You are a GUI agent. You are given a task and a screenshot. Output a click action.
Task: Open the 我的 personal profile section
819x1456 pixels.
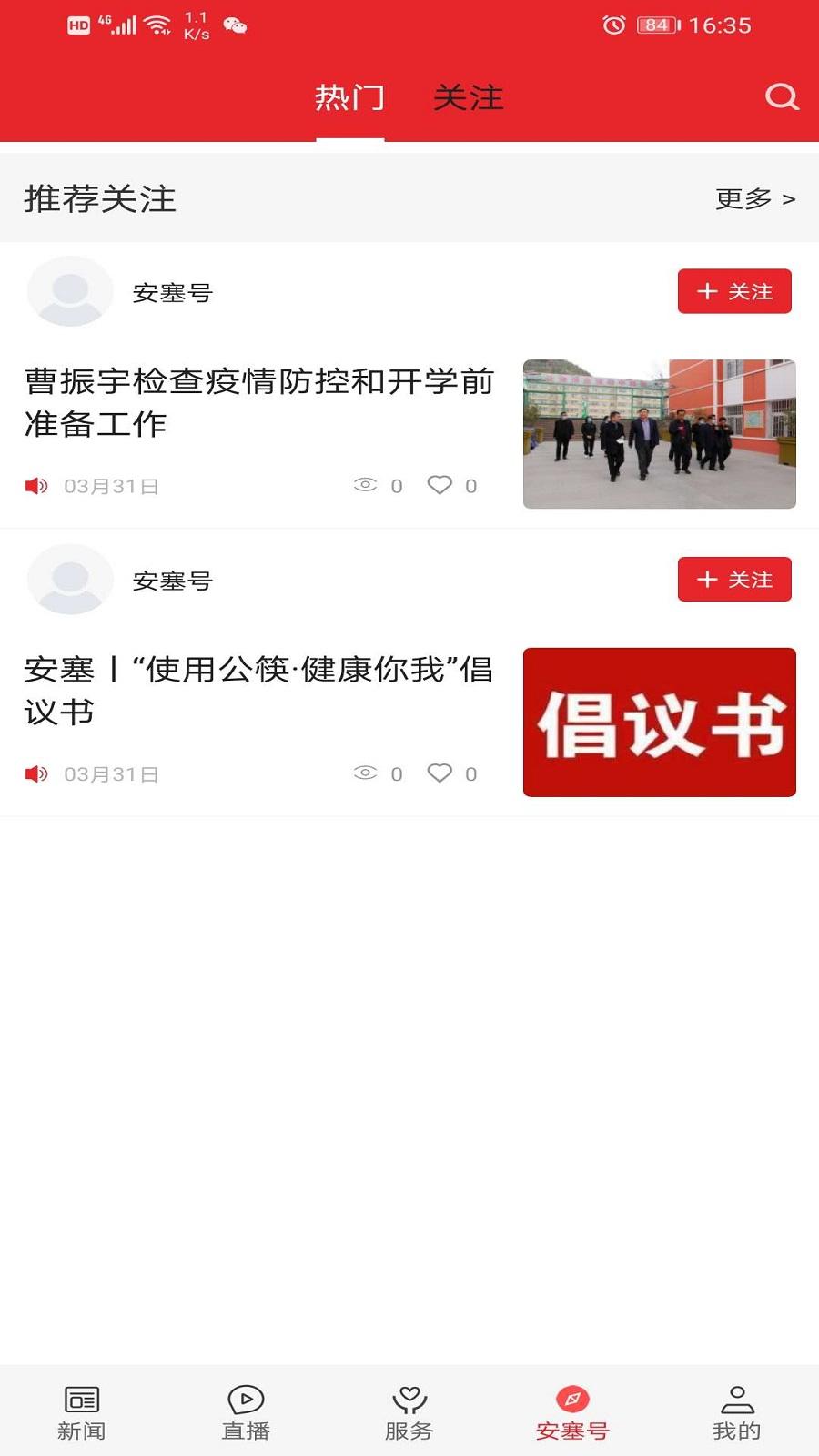click(x=736, y=1406)
